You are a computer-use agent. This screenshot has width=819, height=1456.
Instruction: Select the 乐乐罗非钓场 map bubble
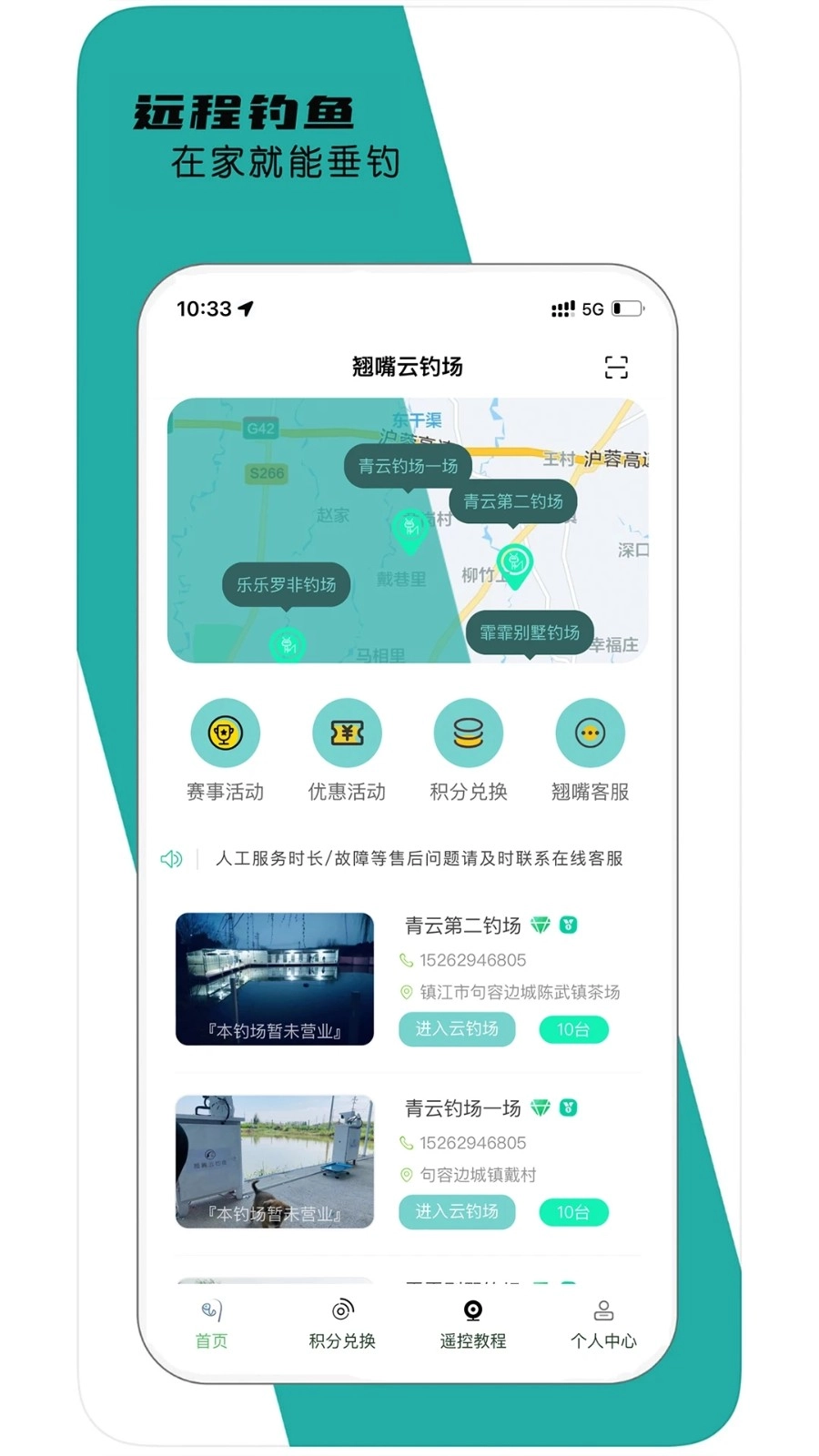286,585
